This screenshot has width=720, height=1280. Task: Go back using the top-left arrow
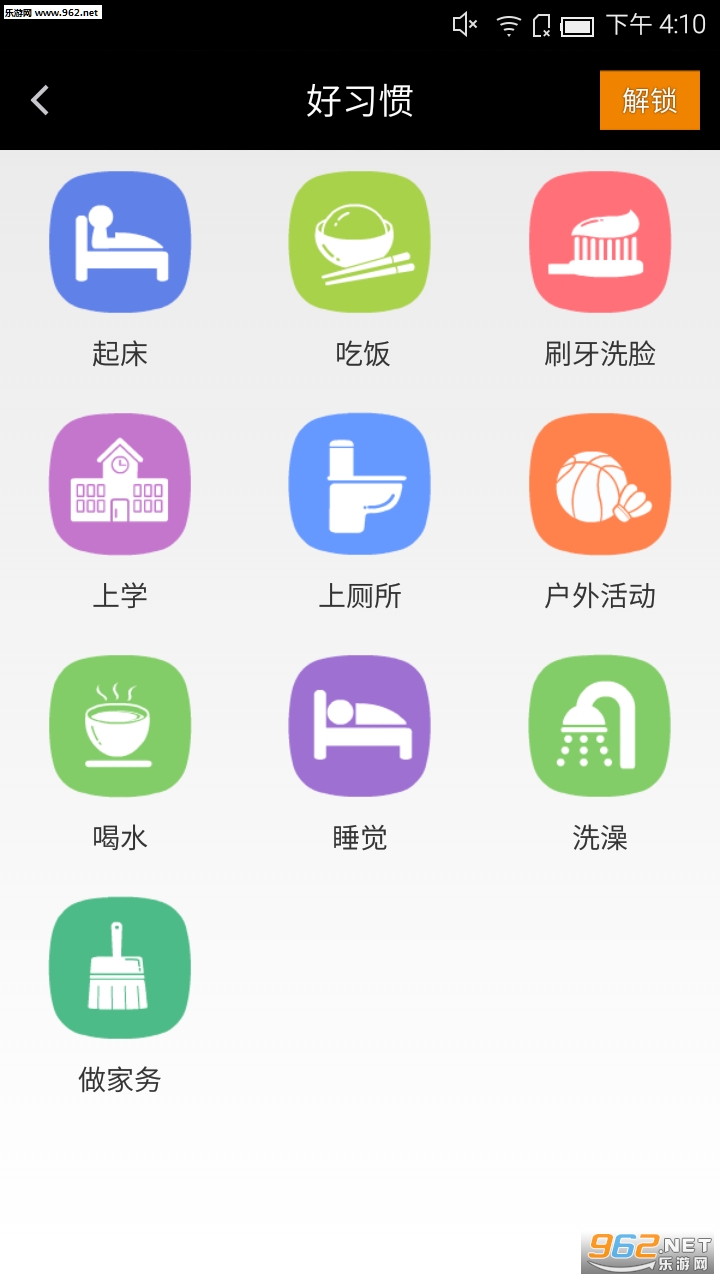(40, 100)
